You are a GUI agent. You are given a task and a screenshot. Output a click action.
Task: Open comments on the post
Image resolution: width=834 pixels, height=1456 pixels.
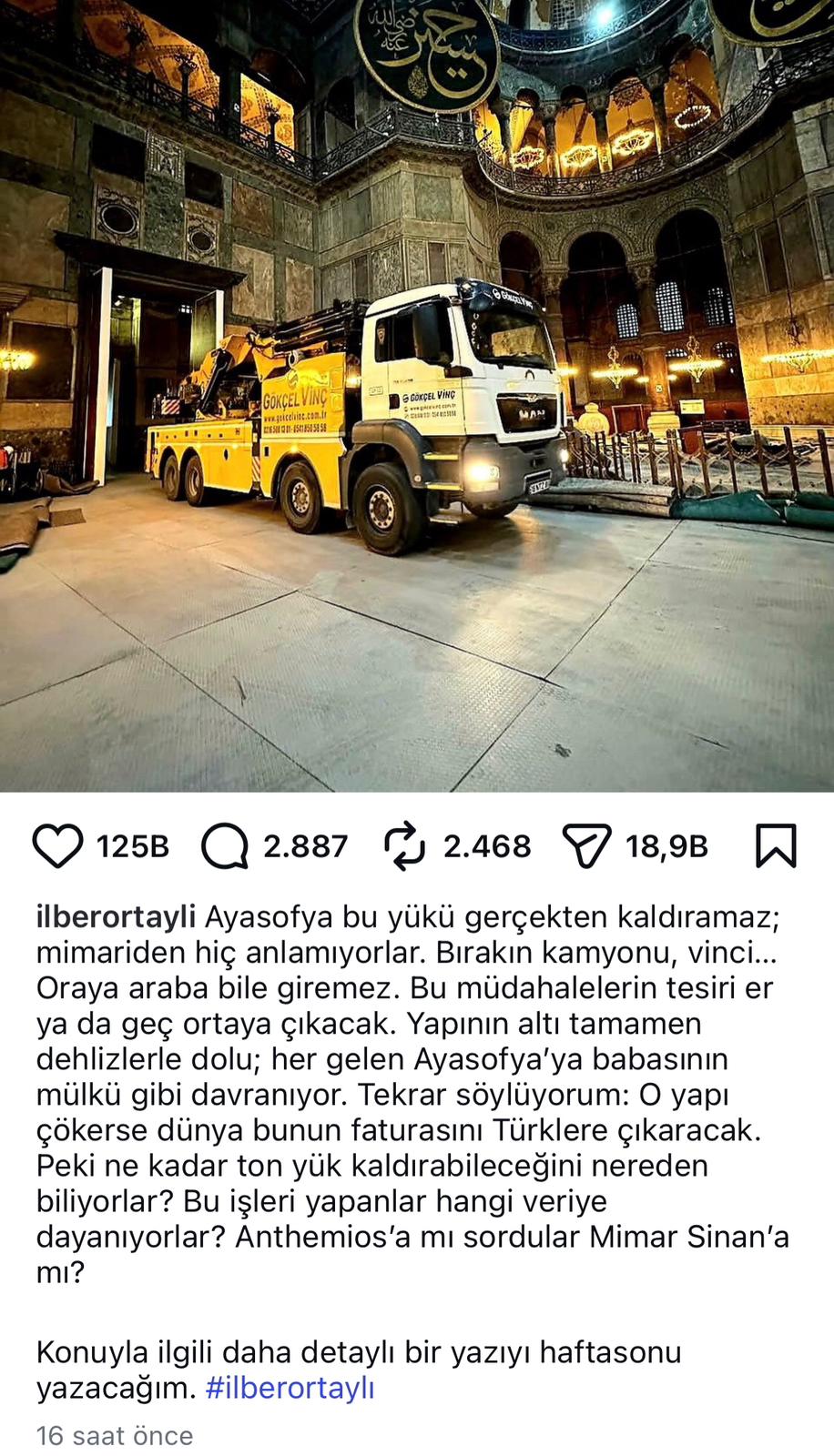(224, 846)
